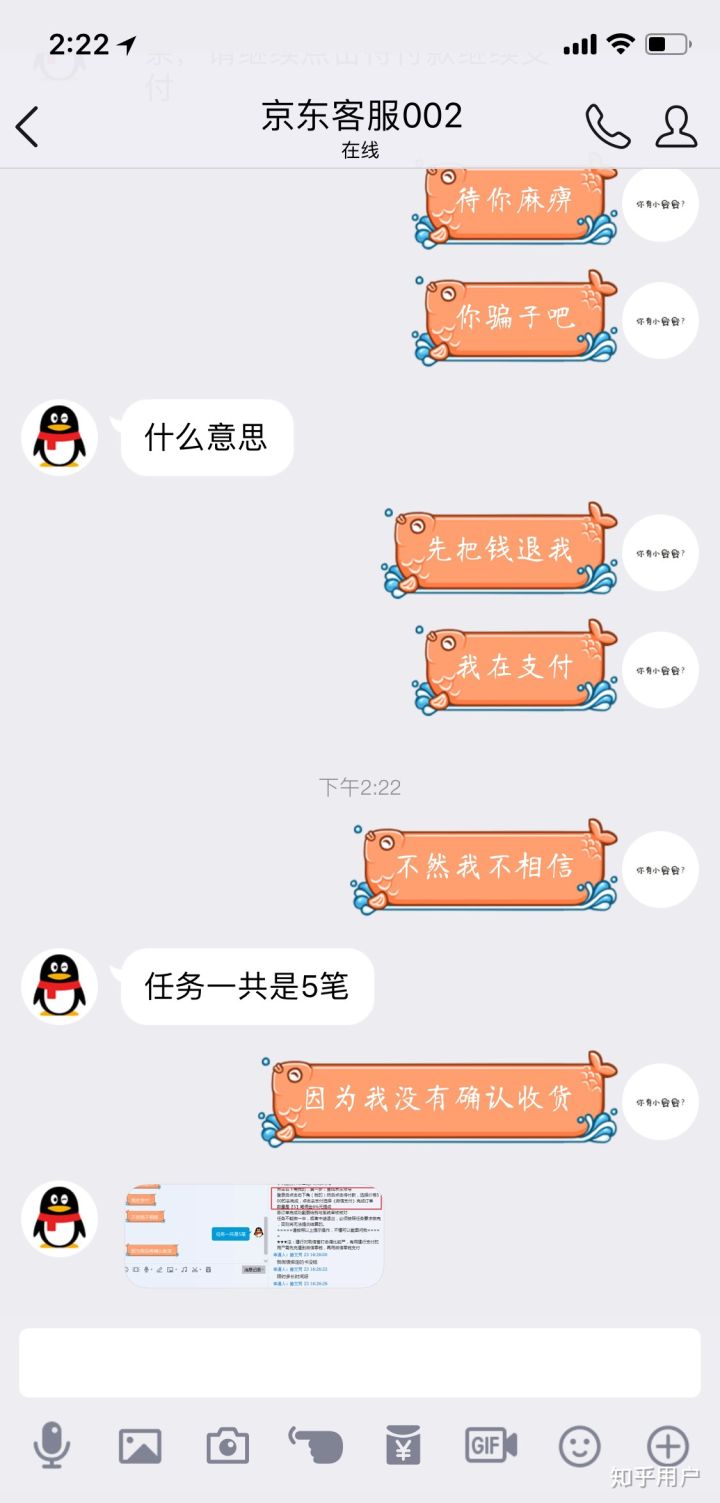This screenshot has height=1503, width=720.
Task: Open more options with the plus icon
Action: [x=667, y=1446]
